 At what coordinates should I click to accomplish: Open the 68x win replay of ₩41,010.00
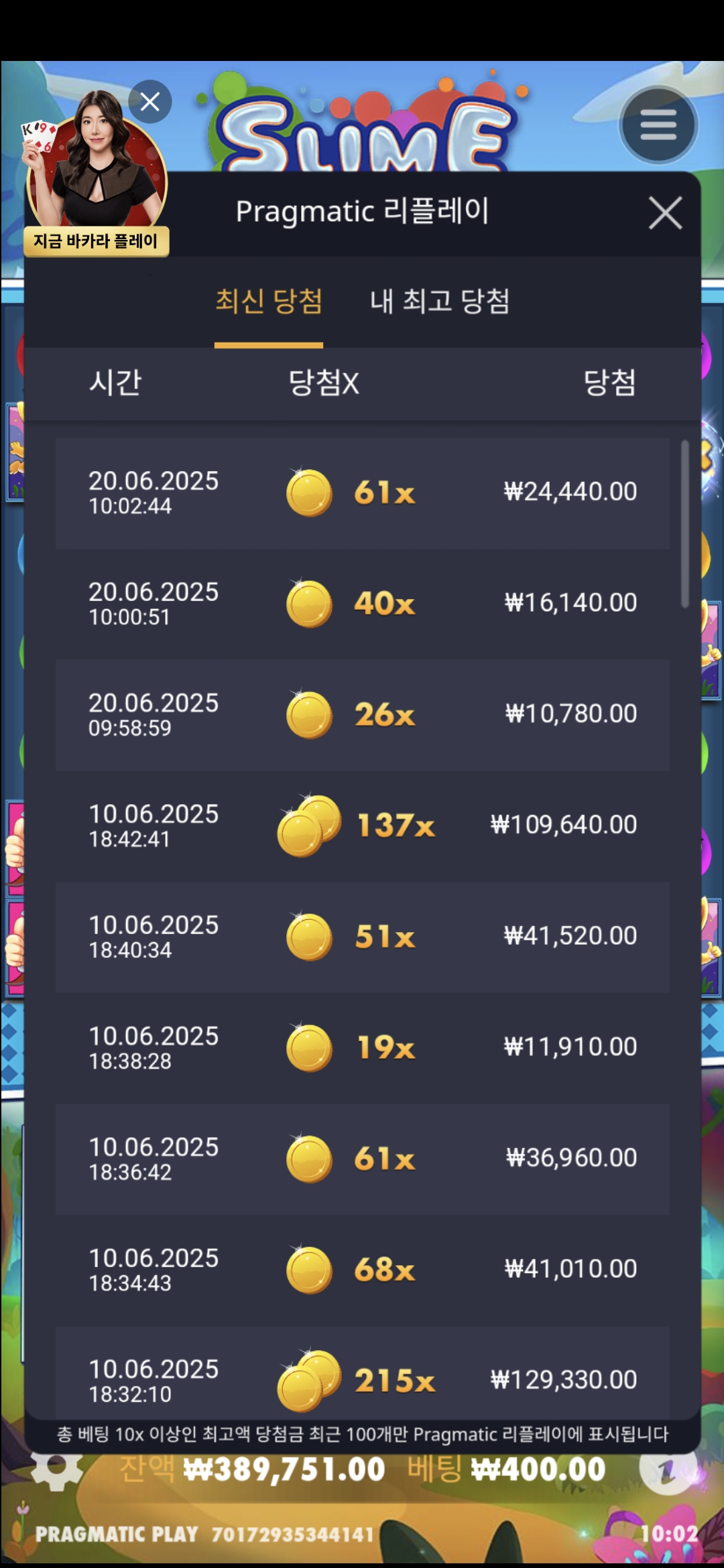[x=362, y=1270]
